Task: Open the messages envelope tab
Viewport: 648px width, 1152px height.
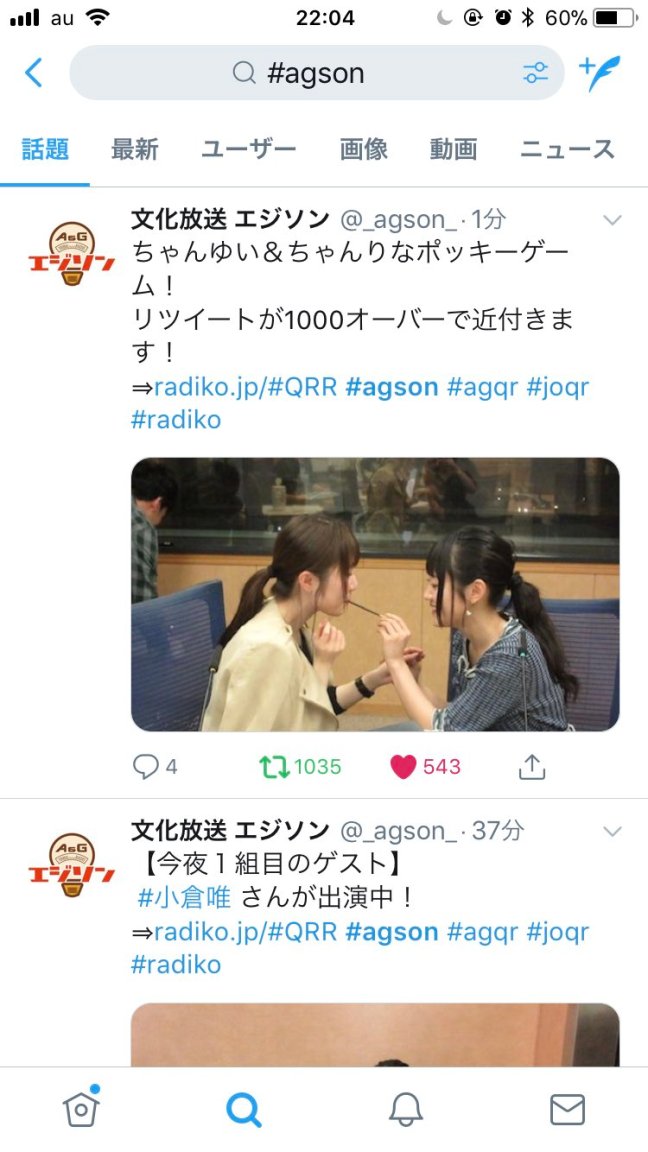Action: click(x=567, y=1109)
